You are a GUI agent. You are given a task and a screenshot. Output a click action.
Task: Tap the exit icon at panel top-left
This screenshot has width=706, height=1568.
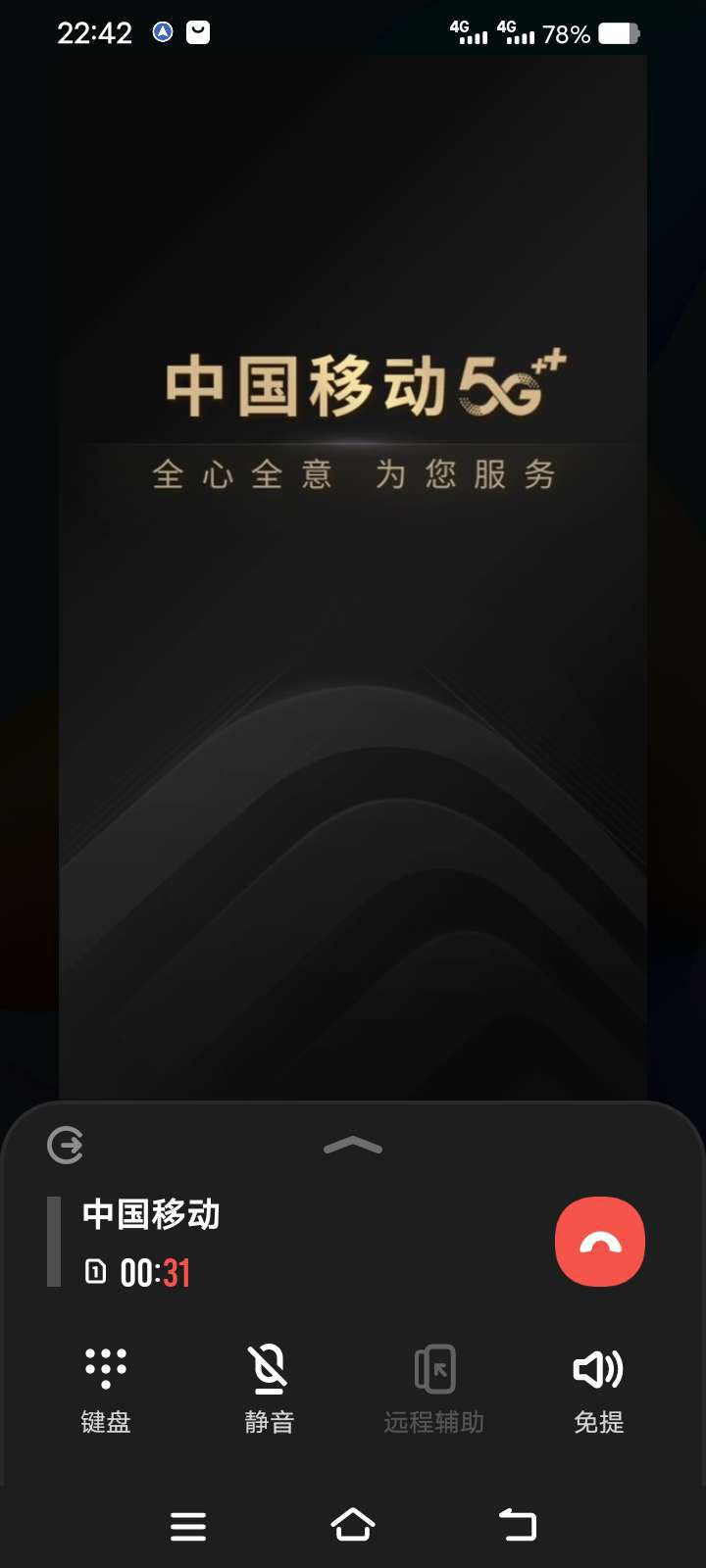(x=66, y=1145)
